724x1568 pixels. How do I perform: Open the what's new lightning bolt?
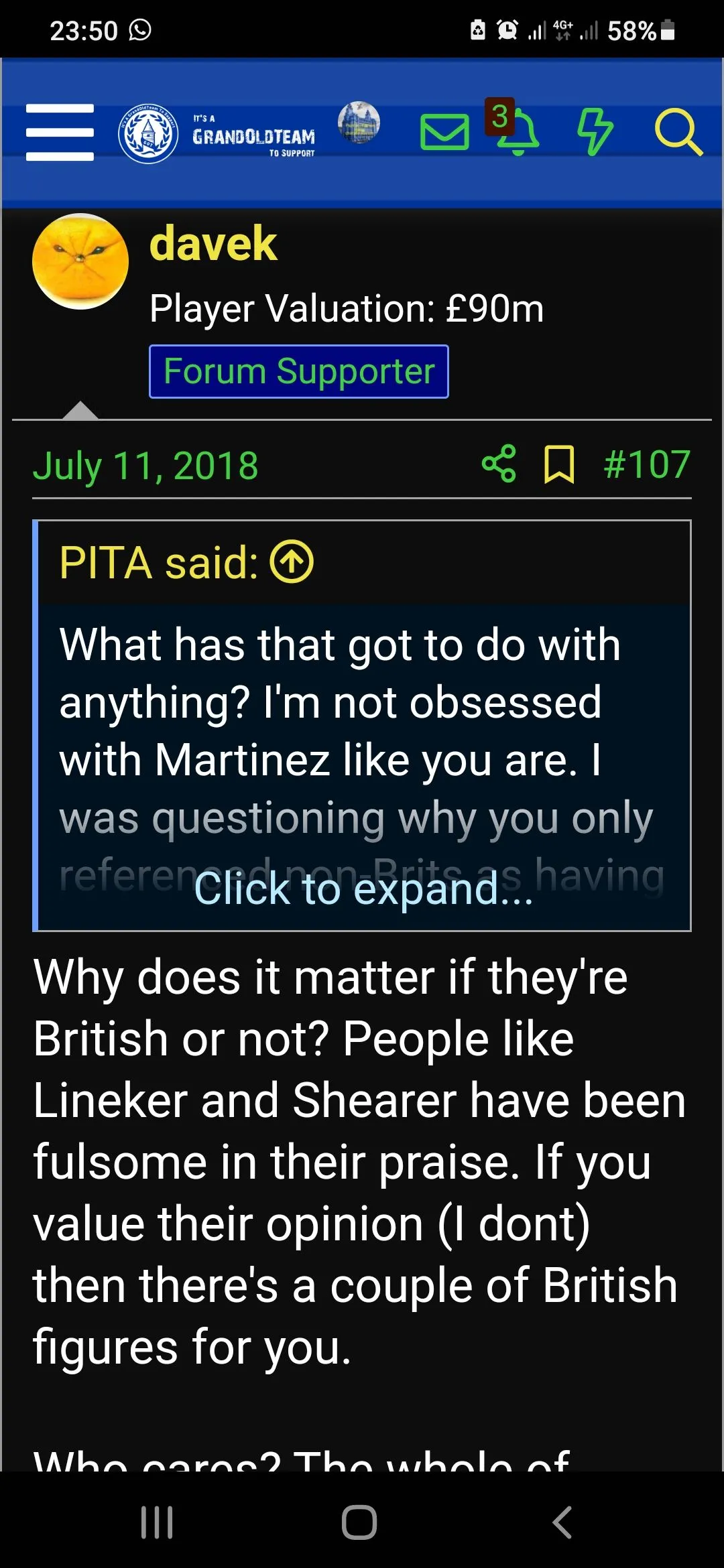pos(595,132)
